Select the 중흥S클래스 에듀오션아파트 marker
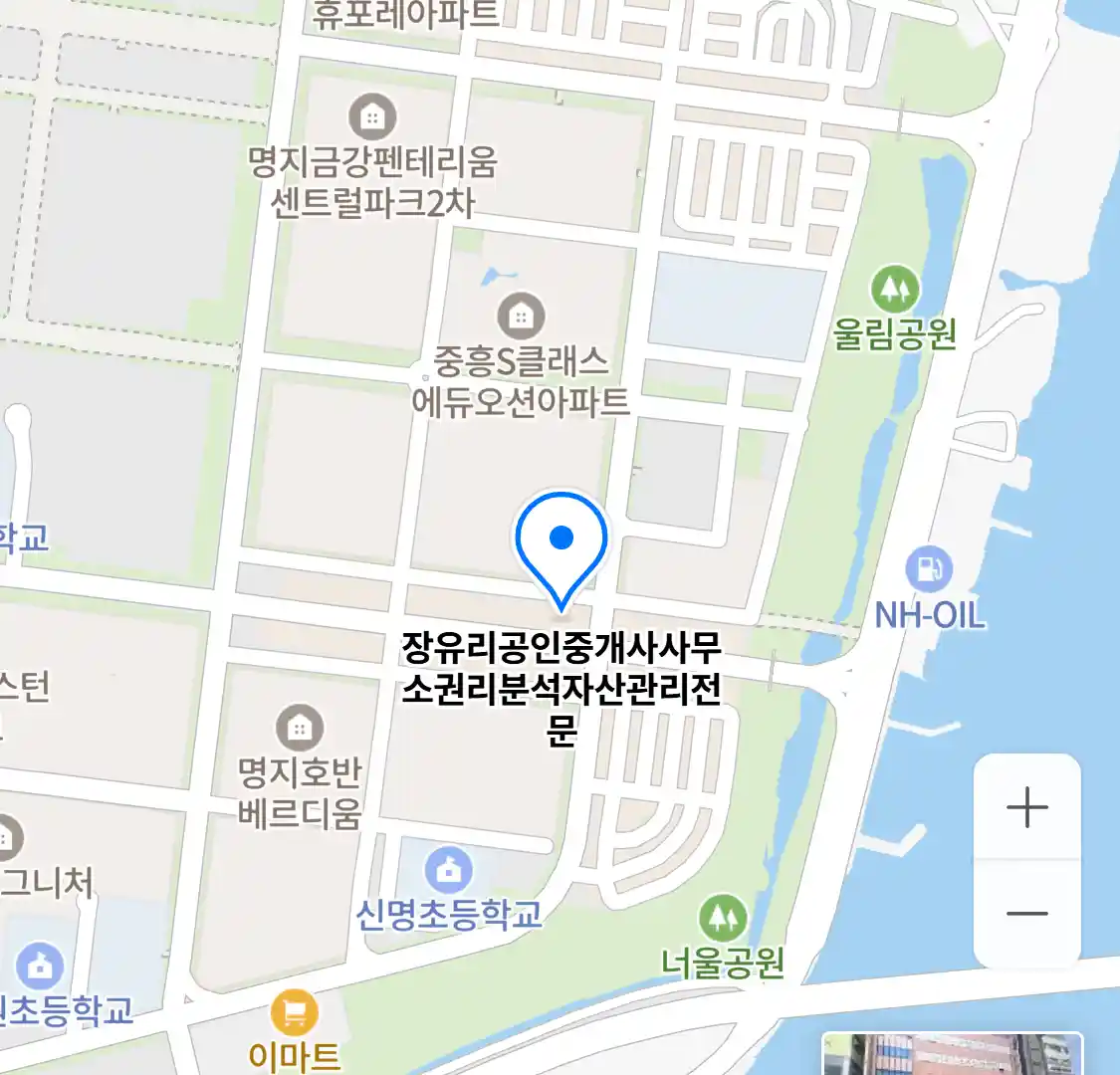Viewport: 1120px width, 1075px height. 520,318
